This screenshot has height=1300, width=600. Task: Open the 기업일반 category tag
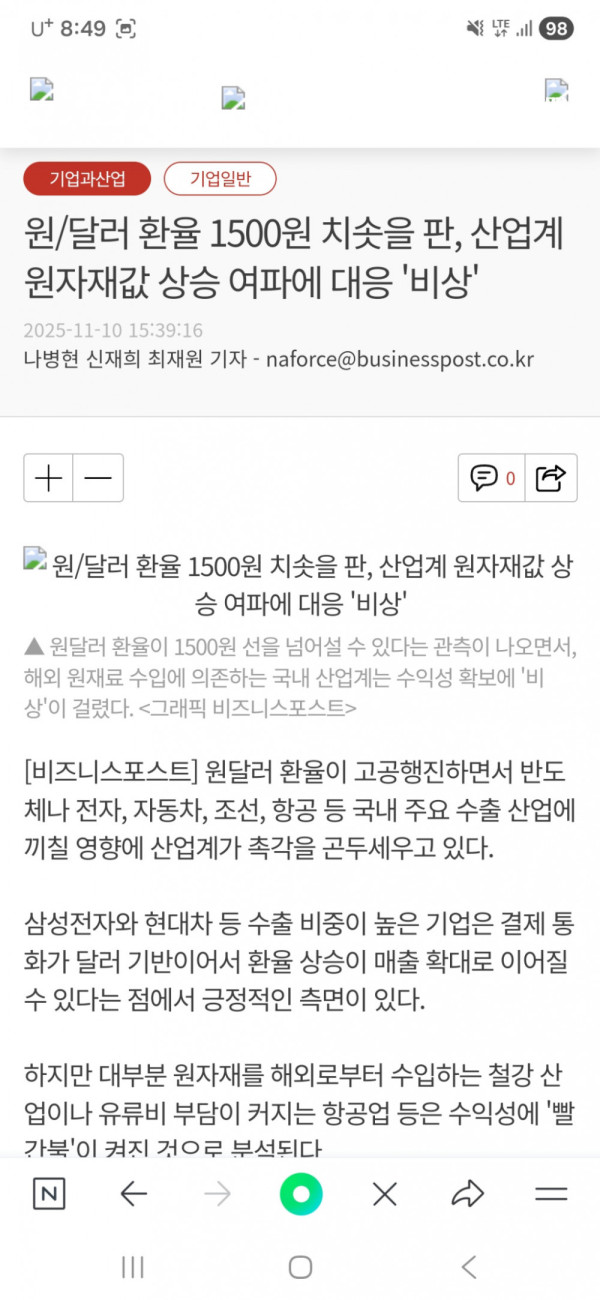pos(220,179)
